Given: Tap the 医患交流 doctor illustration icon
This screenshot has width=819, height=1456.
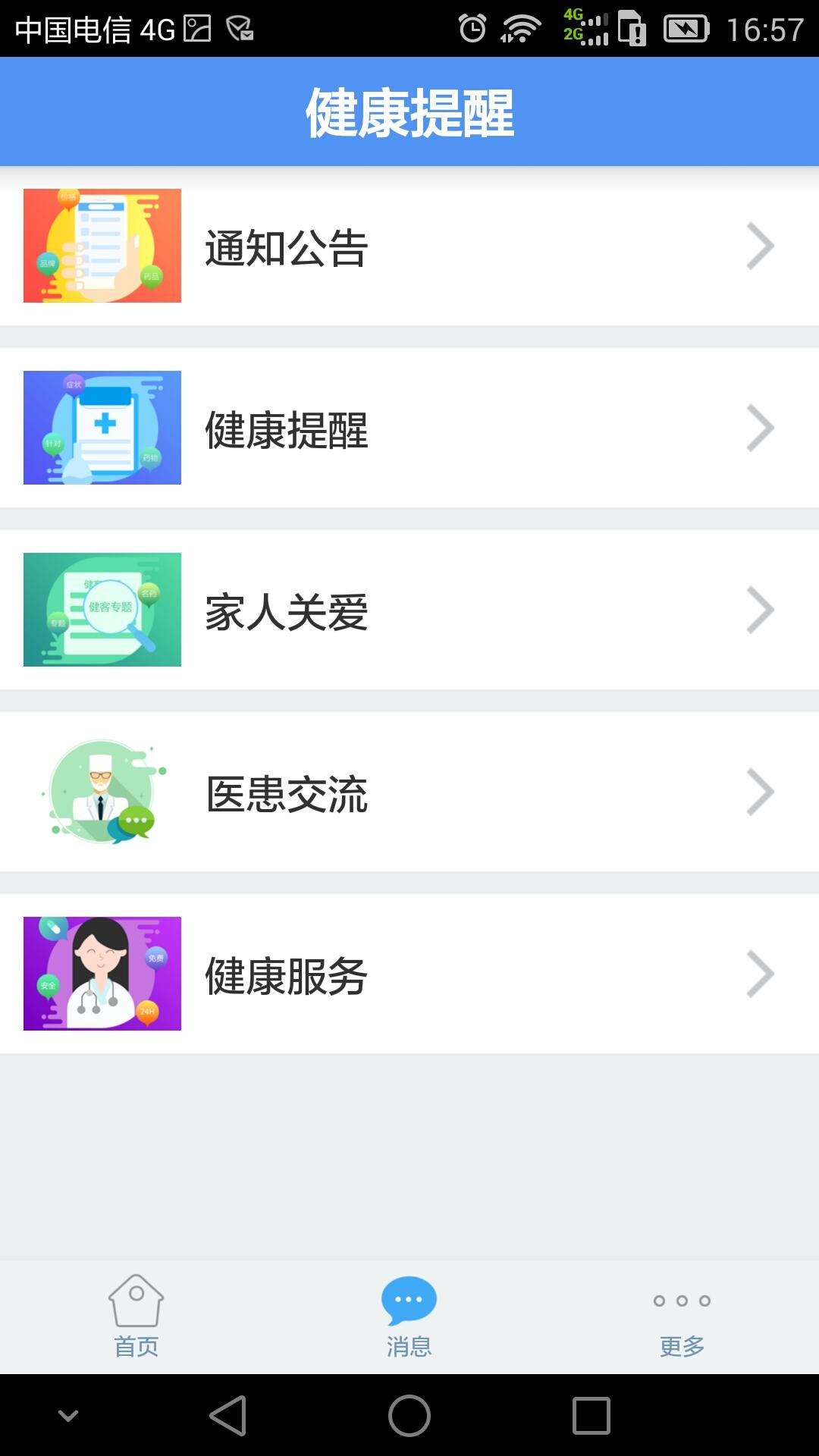Looking at the screenshot, I should point(102,791).
